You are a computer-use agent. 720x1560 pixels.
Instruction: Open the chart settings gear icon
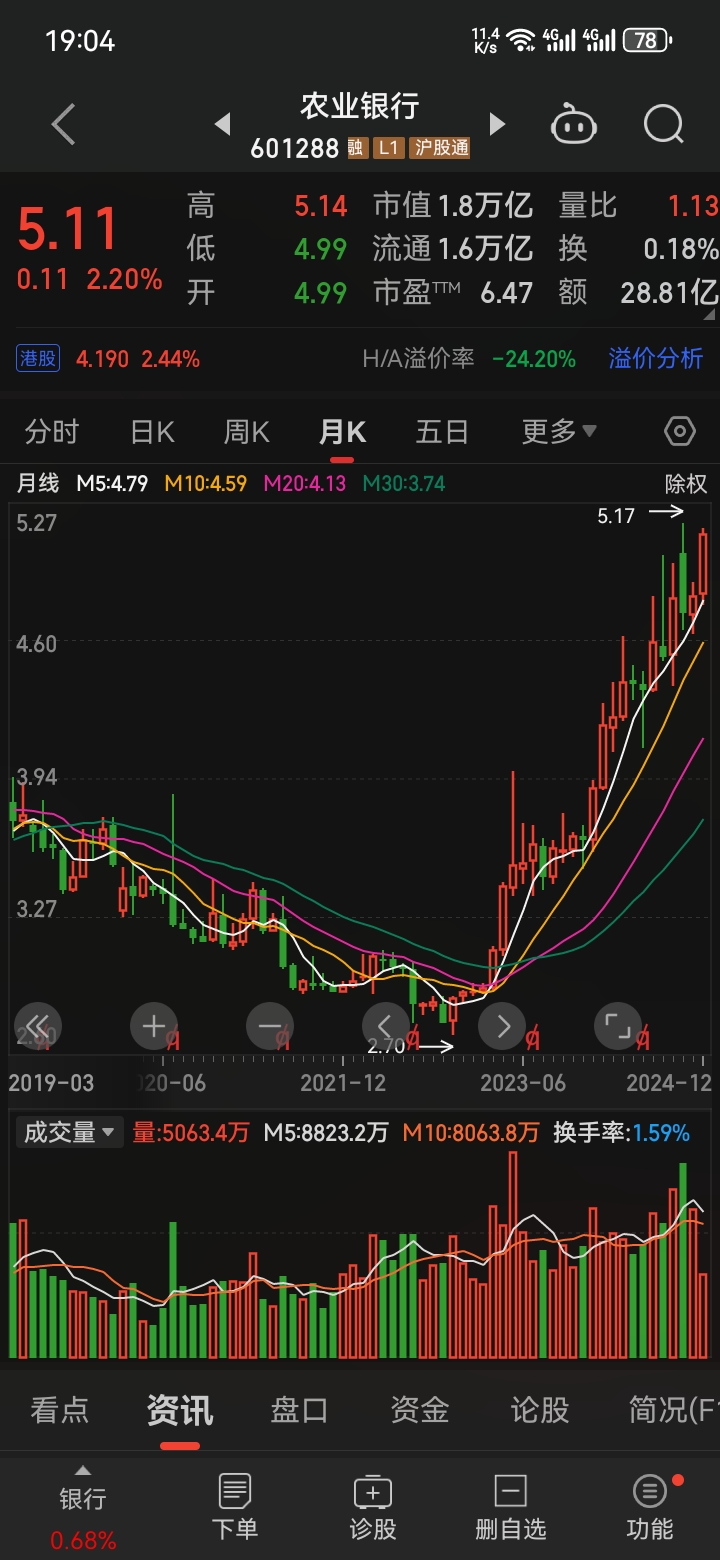(x=678, y=431)
